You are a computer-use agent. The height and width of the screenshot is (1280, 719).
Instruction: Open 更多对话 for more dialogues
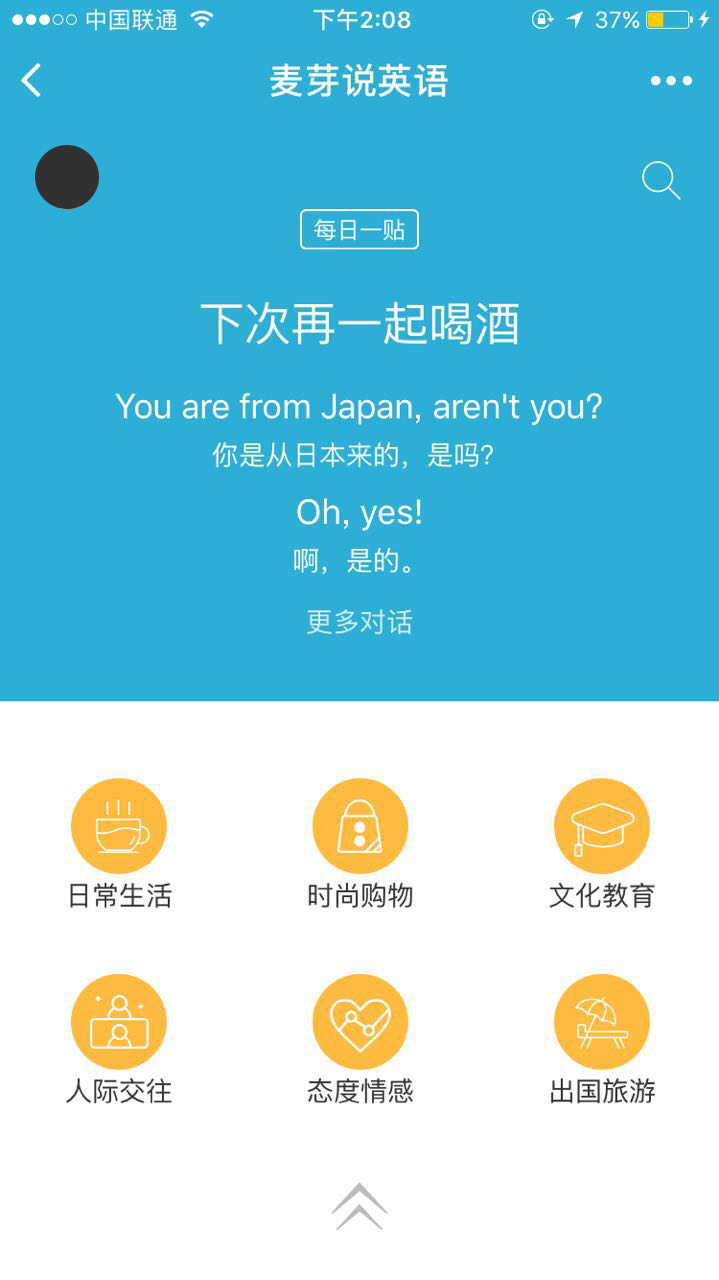[x=359, y=622]
